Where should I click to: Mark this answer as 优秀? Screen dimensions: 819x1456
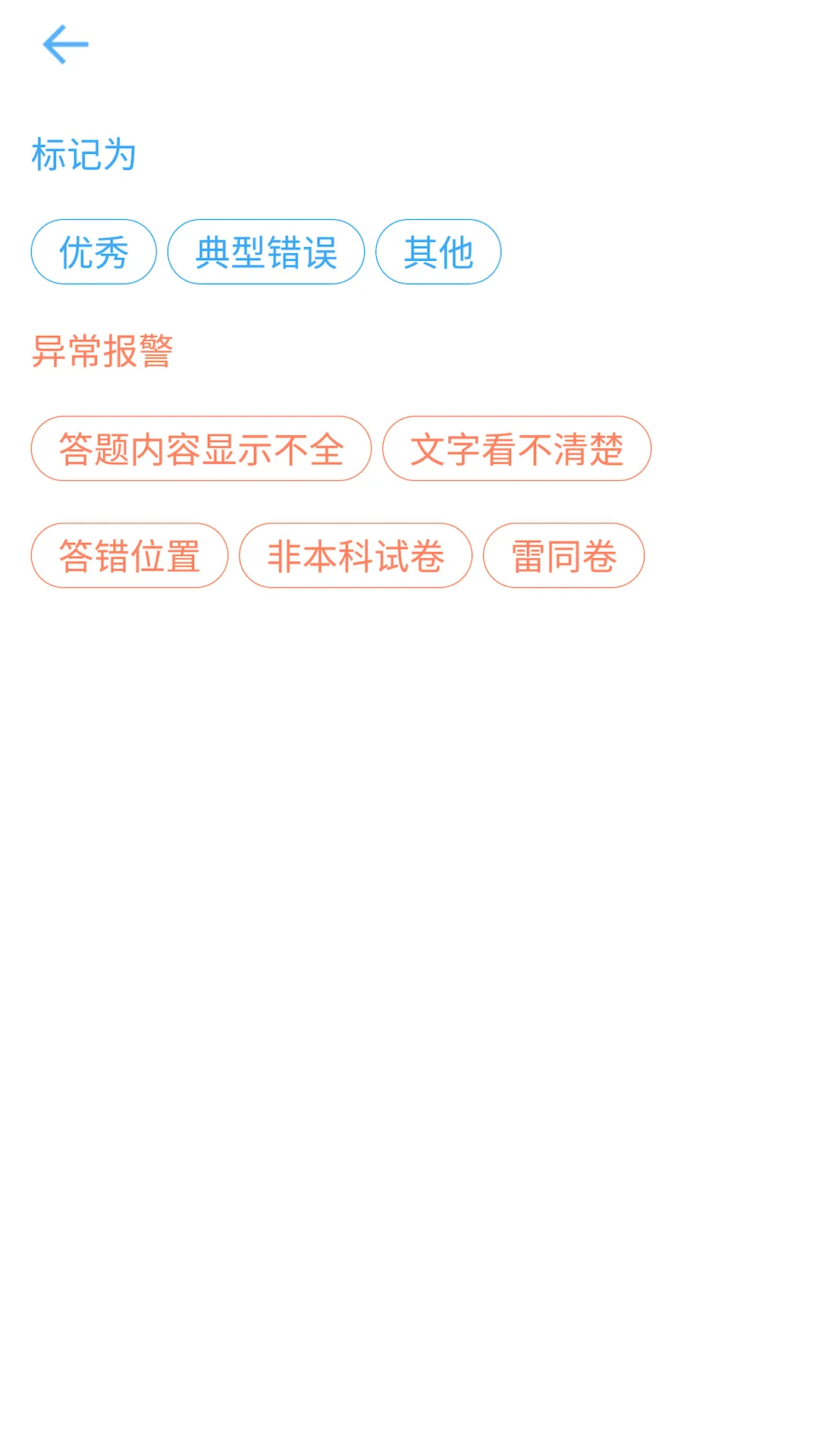tap(93, 251)
